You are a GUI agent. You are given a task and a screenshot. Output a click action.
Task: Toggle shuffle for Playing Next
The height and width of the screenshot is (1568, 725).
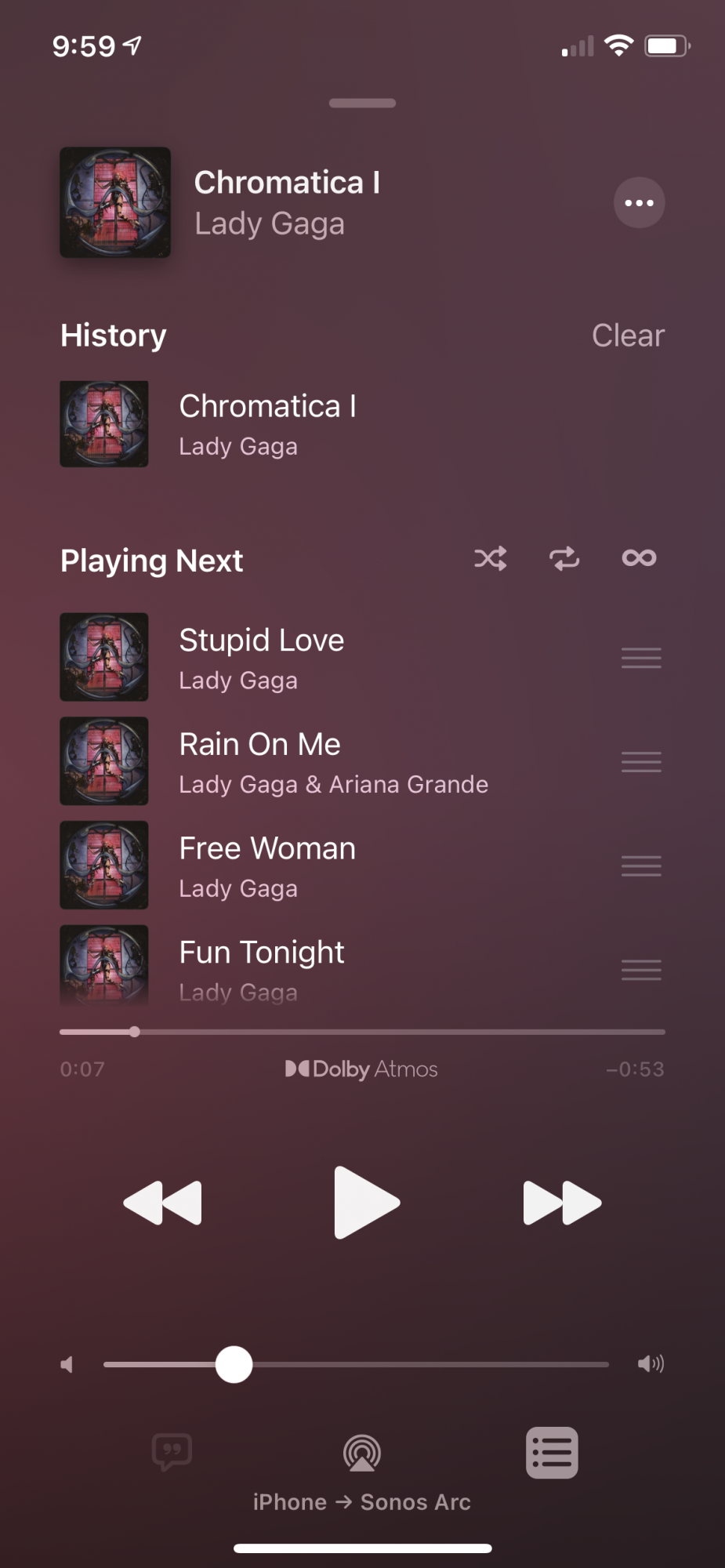[491, 559]
